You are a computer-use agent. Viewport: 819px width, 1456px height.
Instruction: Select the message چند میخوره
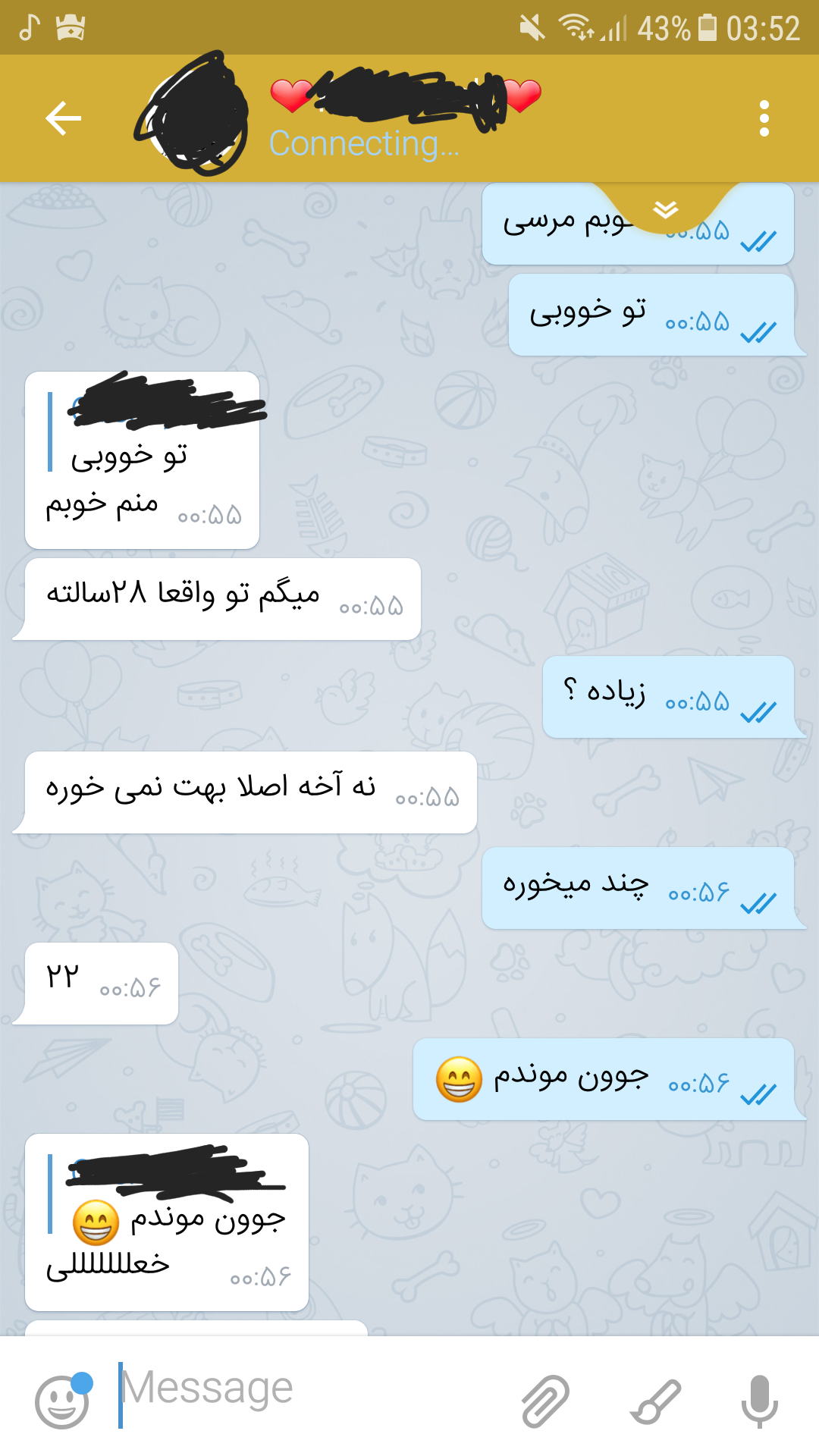tap(637, 887)
